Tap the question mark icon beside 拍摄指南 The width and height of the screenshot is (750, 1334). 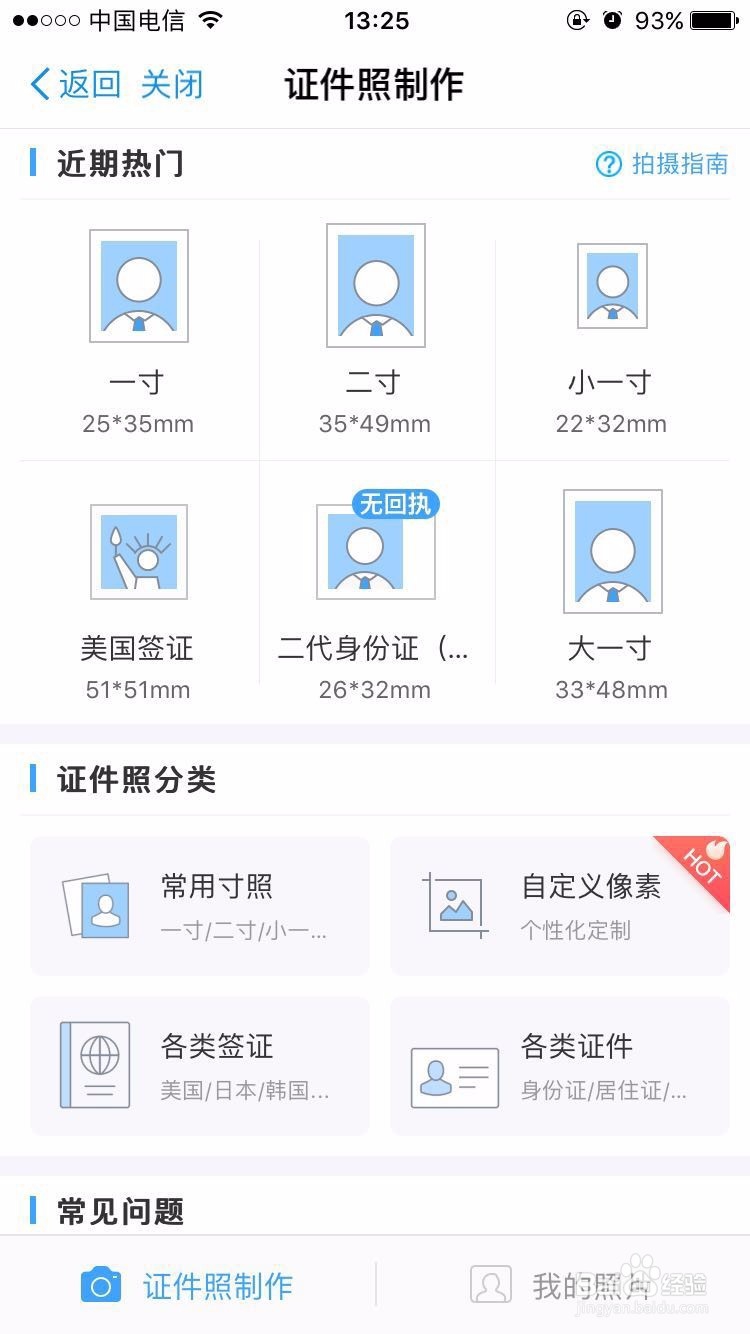click(609, 164)
